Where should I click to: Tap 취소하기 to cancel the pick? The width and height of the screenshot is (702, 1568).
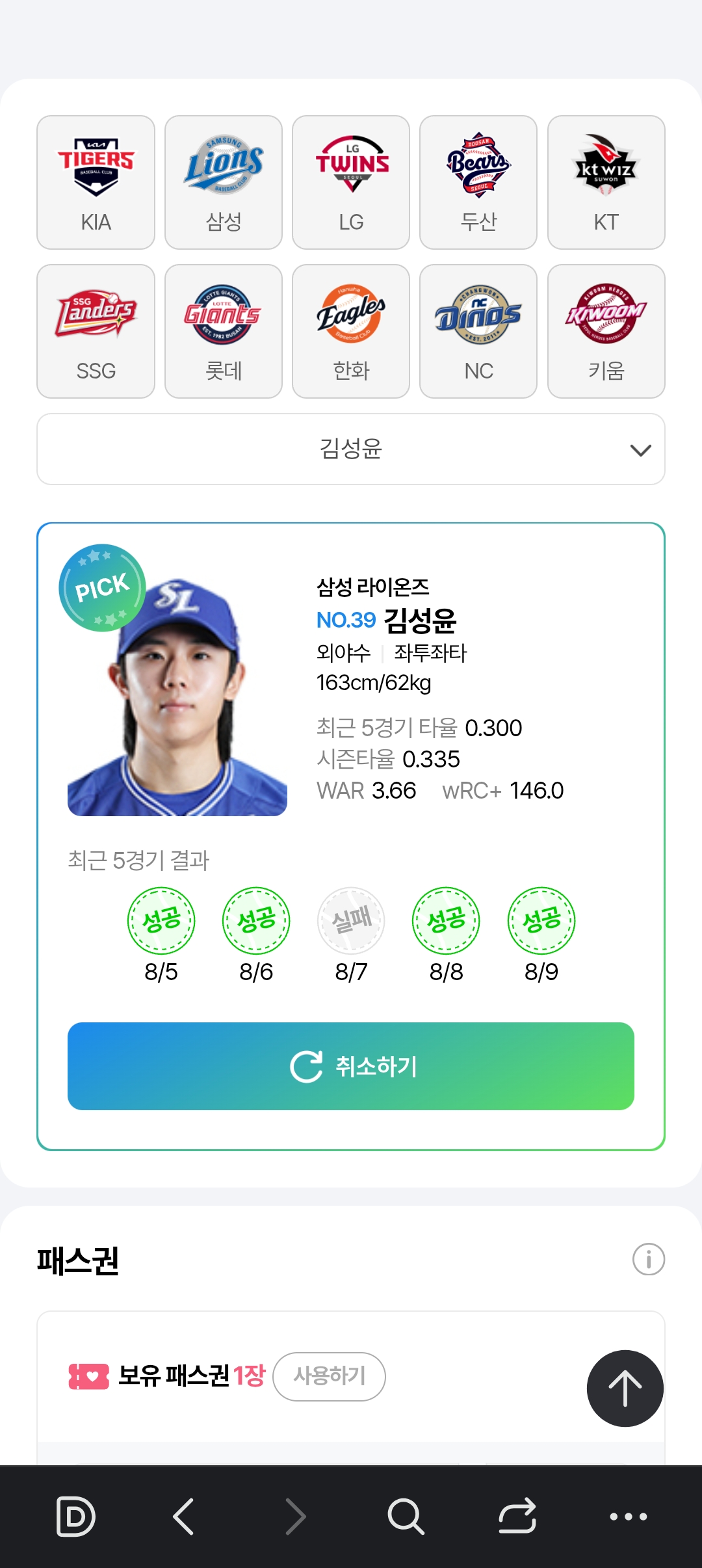click(x=351, y=1066)
